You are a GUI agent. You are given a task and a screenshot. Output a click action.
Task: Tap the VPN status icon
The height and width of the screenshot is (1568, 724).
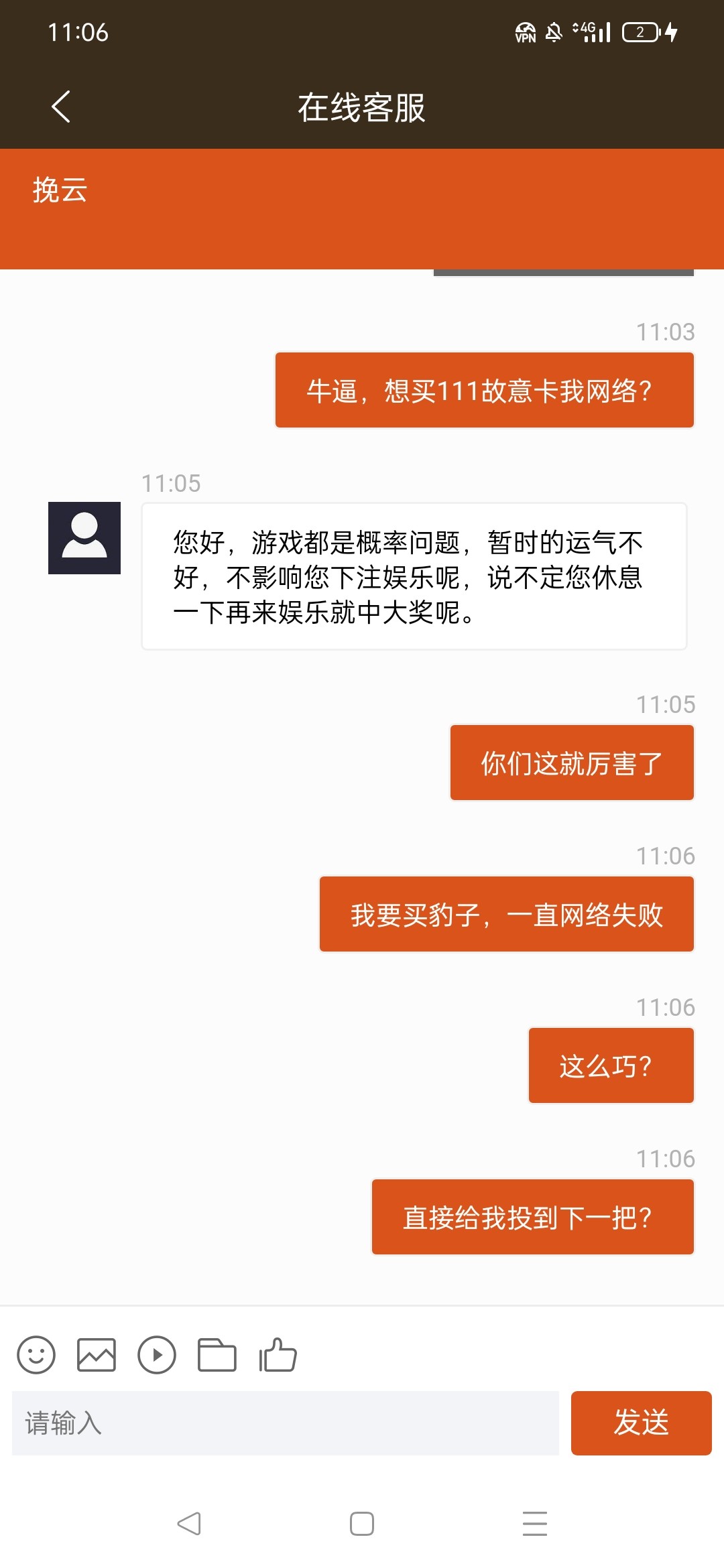coord(525,34)
